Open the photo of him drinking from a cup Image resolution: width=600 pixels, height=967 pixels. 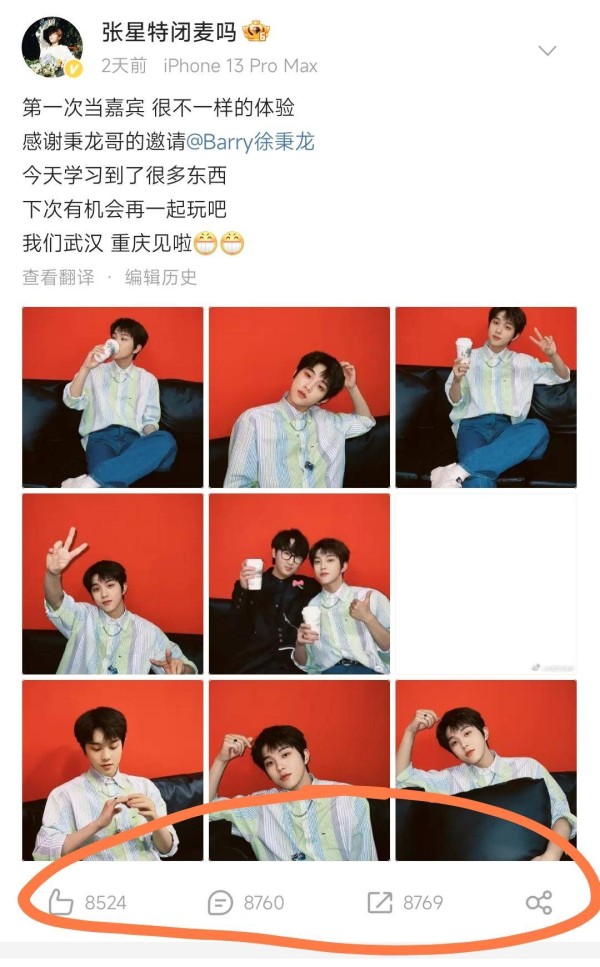pyautogui.click(x=113, y=397)
